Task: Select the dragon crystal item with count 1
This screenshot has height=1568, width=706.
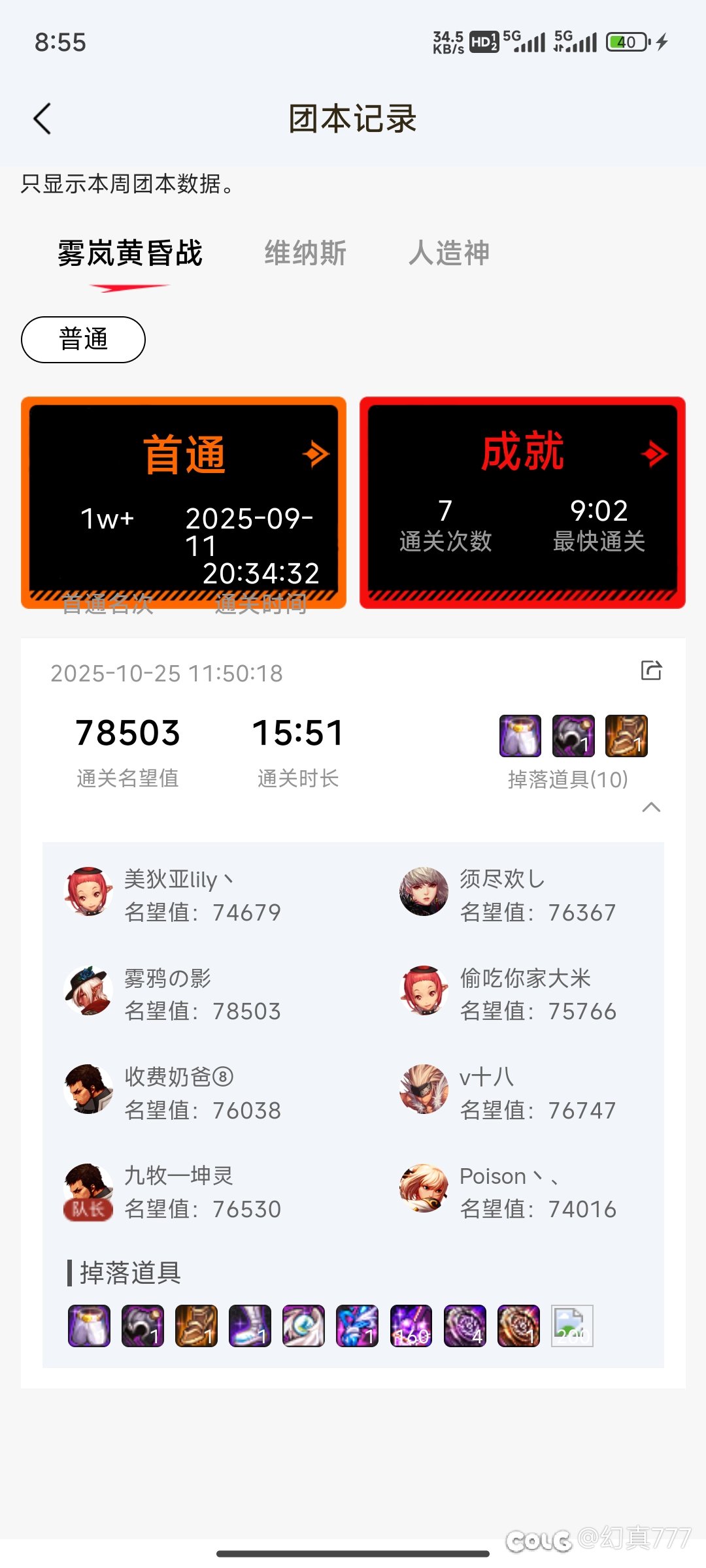Action: tap(358, 1326)
